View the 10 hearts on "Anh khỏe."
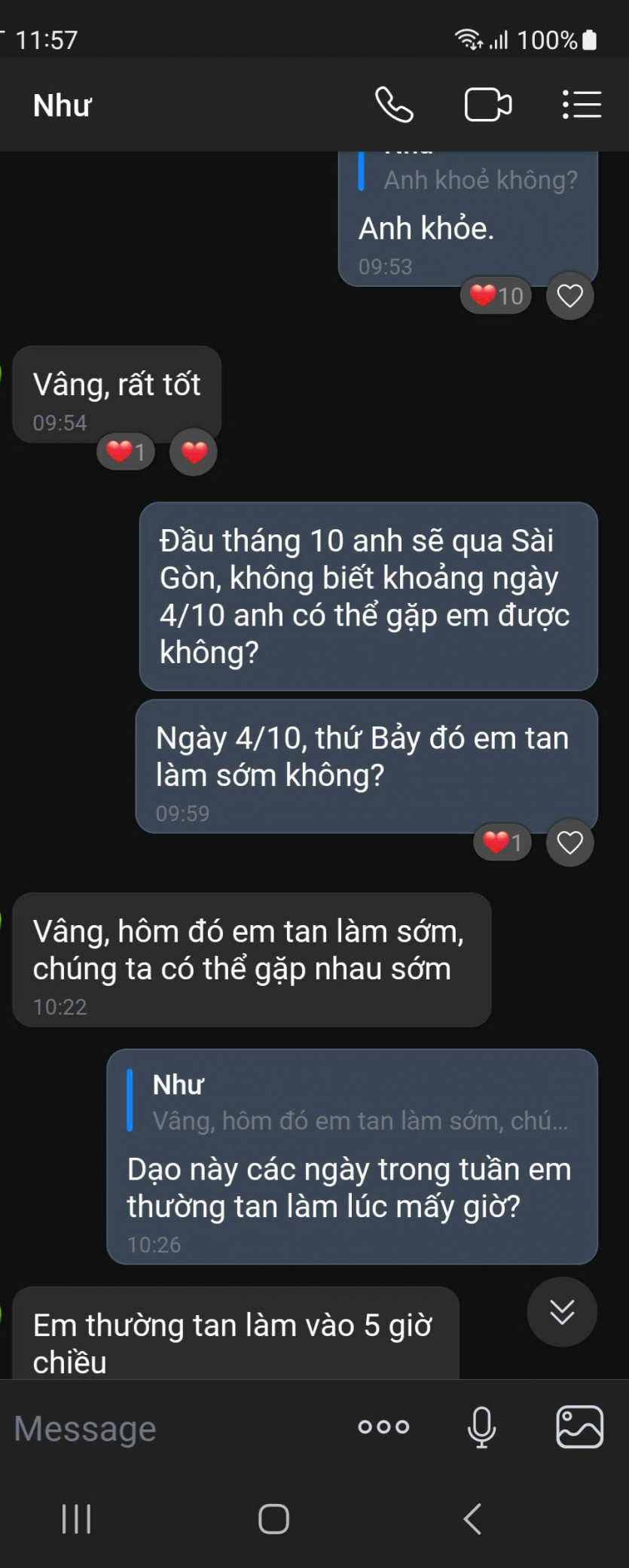 [496, 296]
